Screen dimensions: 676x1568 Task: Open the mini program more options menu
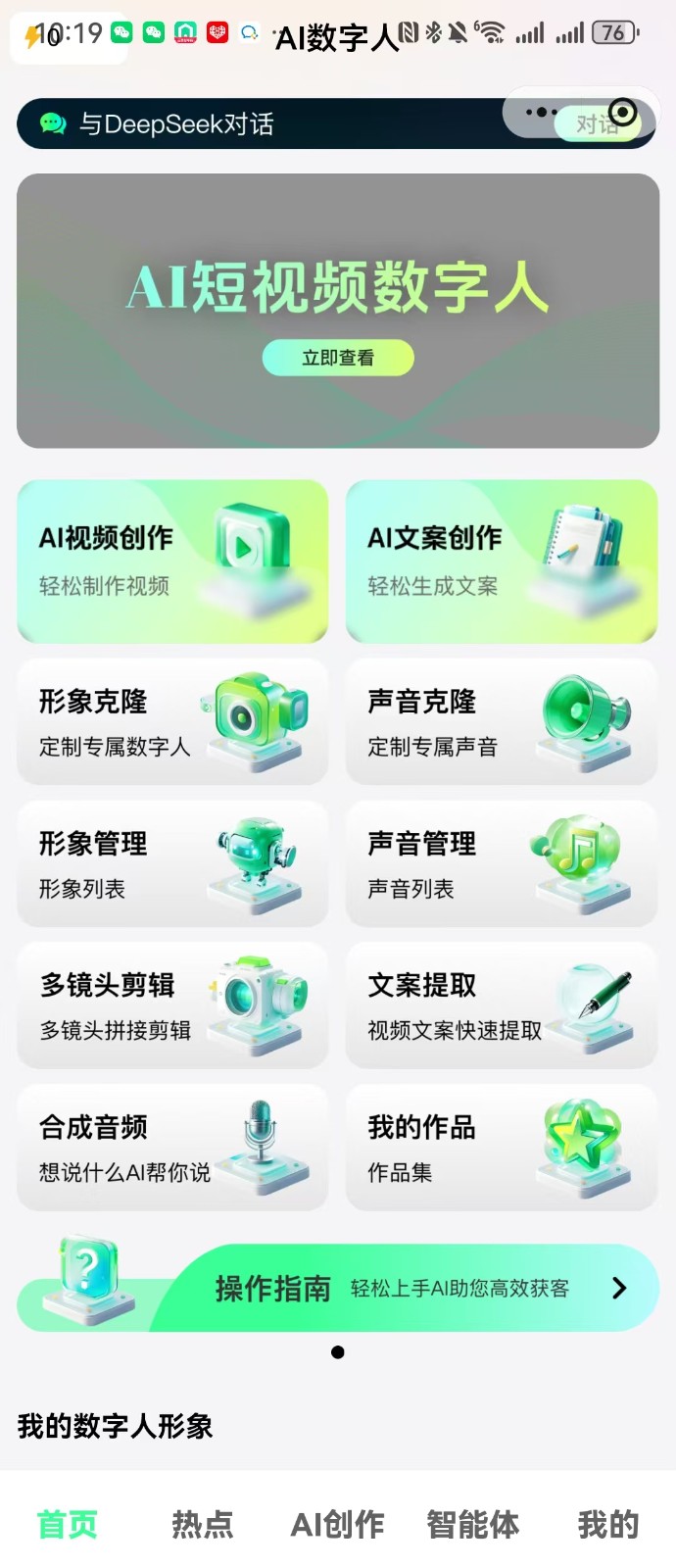540,113
